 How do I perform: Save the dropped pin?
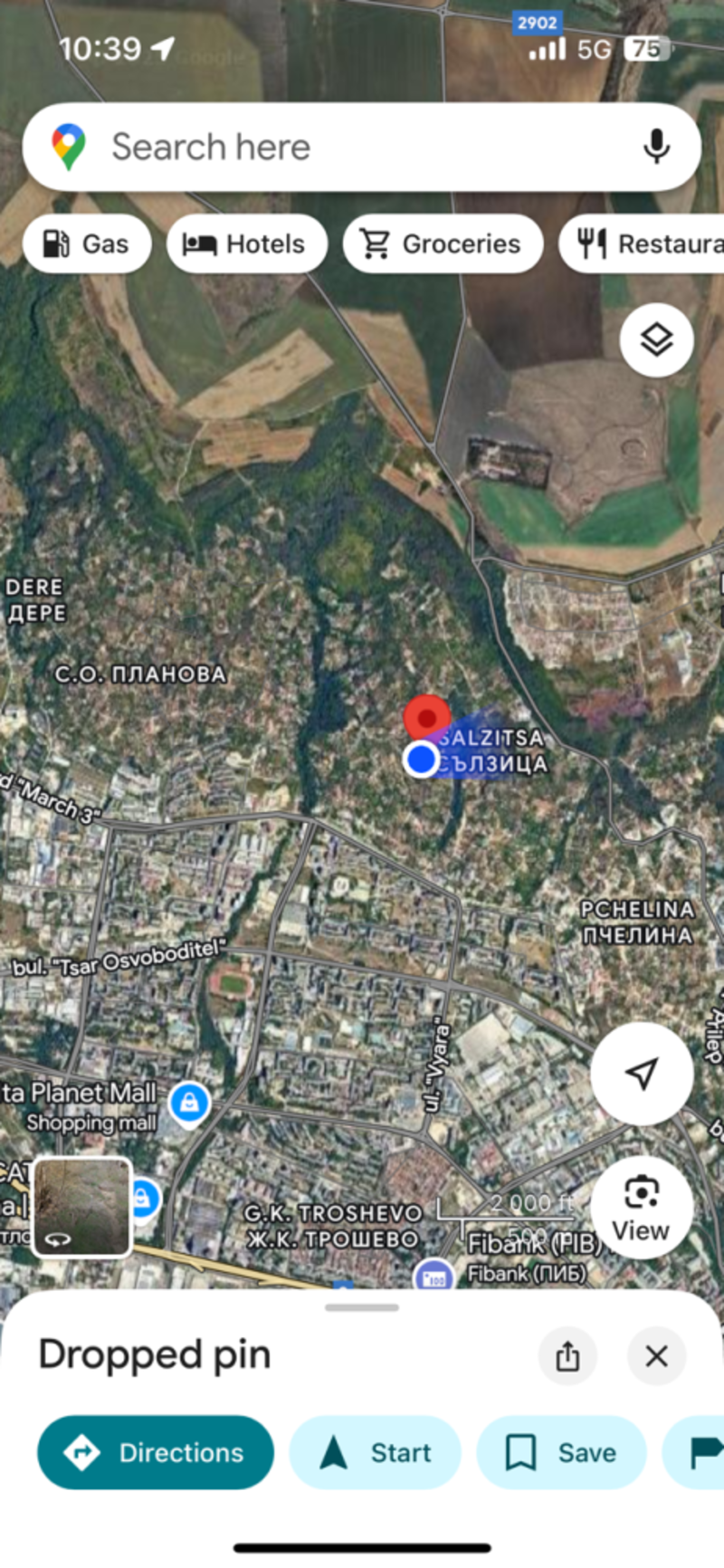click(x=561, y=1452)
